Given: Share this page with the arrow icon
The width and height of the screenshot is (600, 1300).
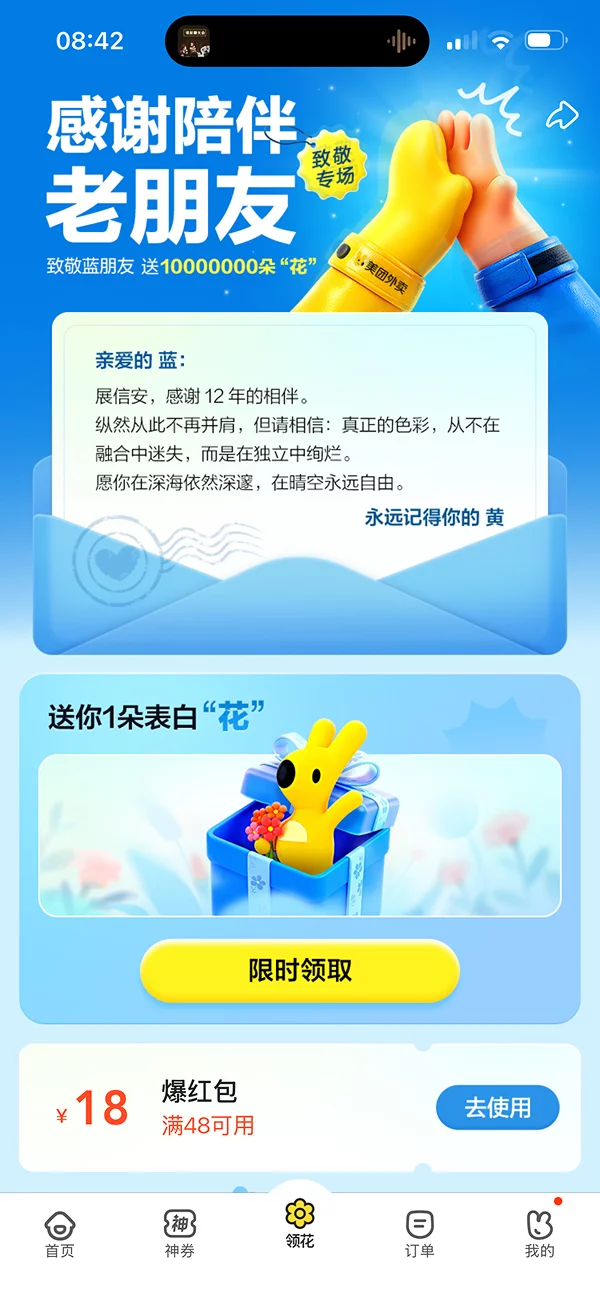Looking at the screenshot, I should tap(562, 116).
